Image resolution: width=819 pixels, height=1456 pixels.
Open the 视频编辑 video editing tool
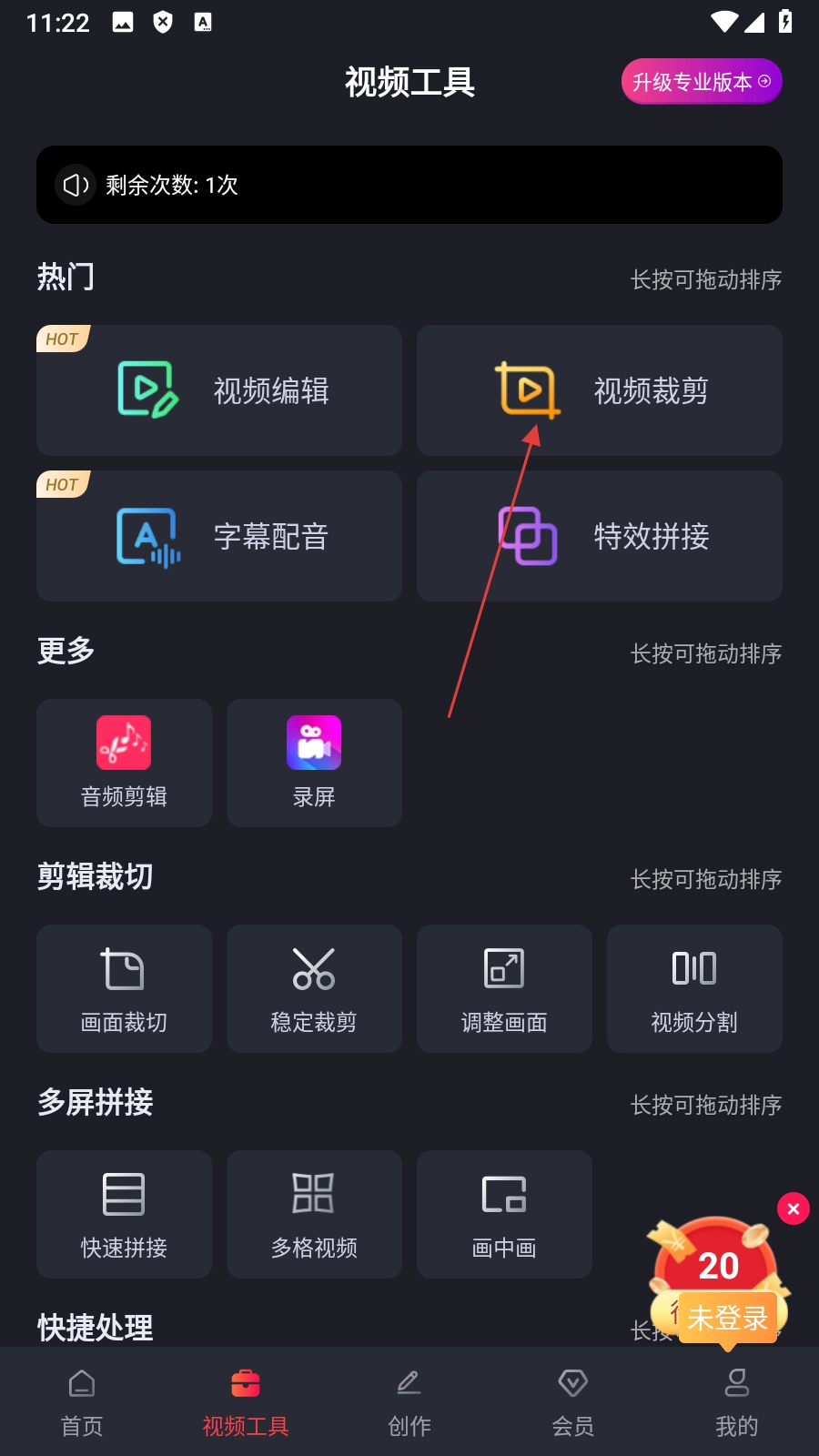coord(218,389)
